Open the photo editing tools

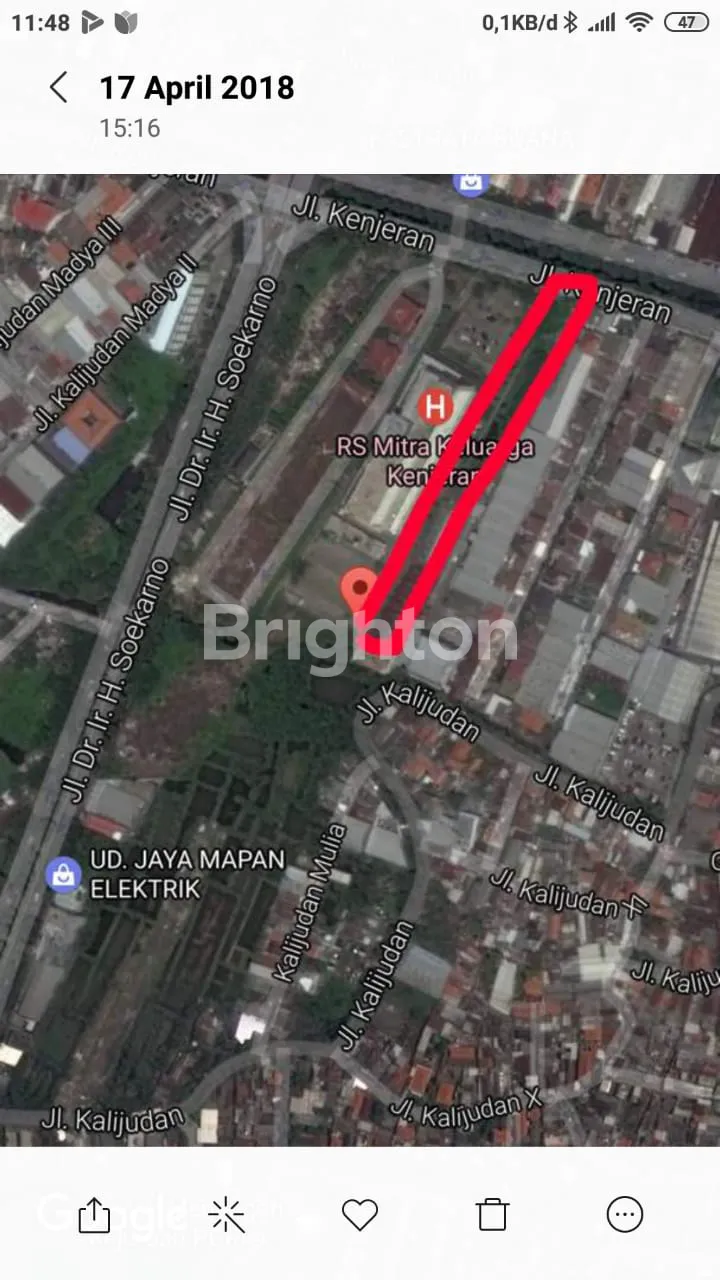point(227,1215)
